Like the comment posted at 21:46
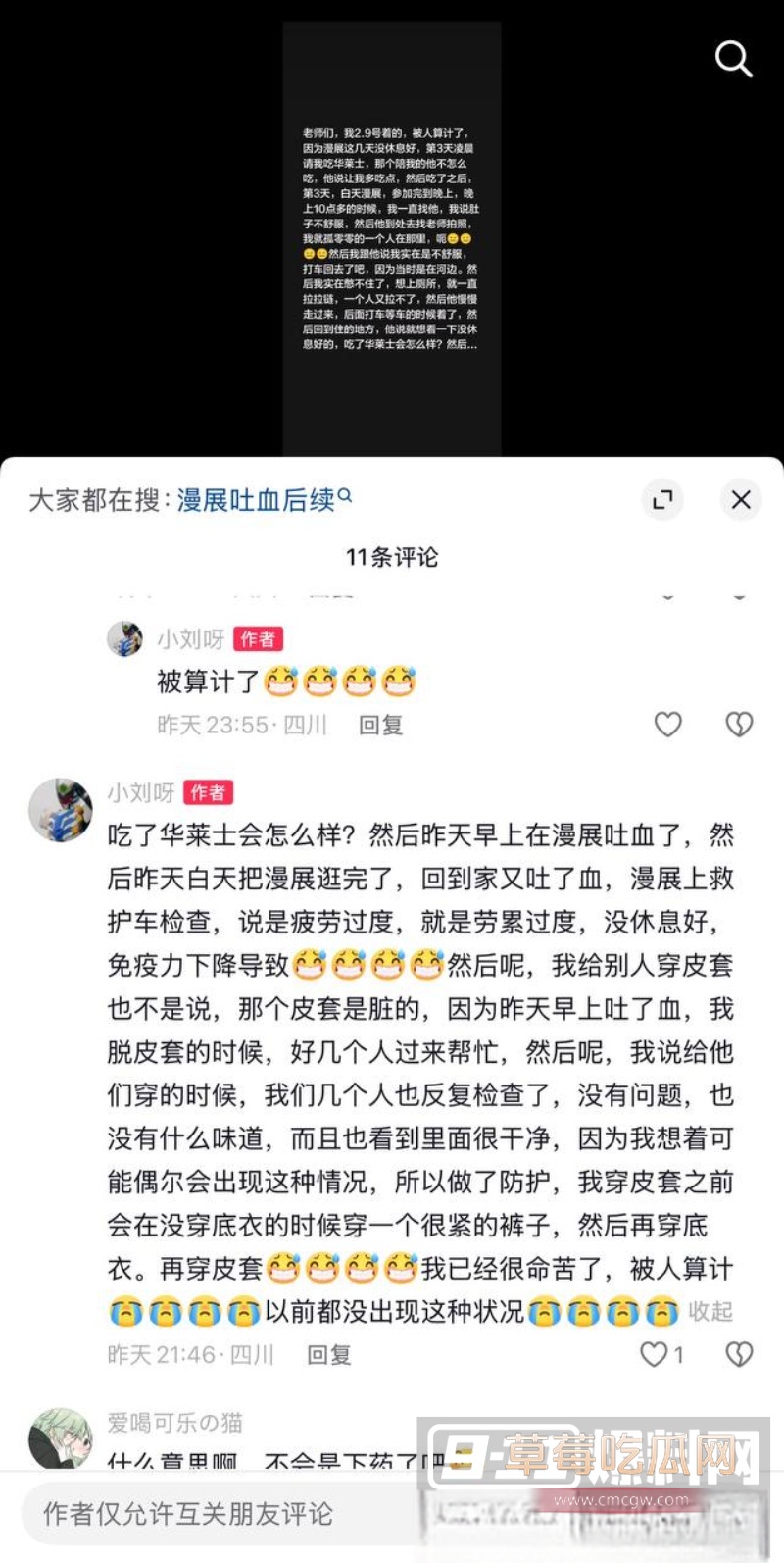 tap(654, 1355)
